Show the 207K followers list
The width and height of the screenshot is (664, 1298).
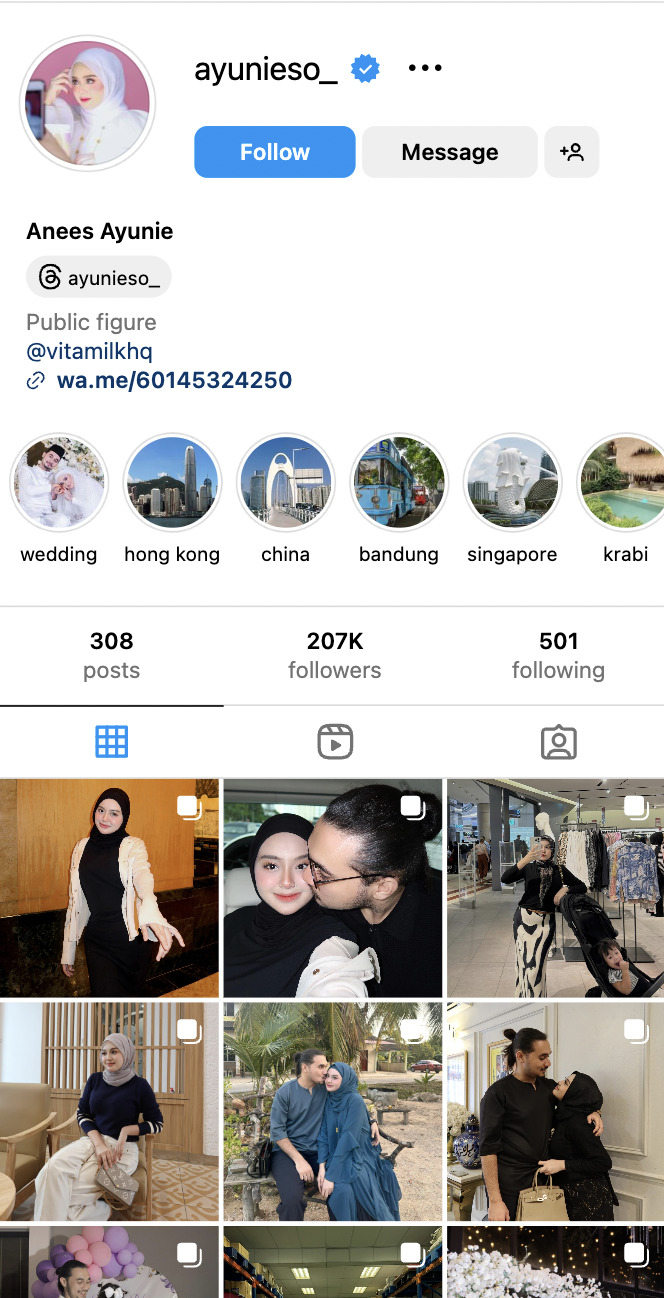pyautogui.click(x=334, y=655)
